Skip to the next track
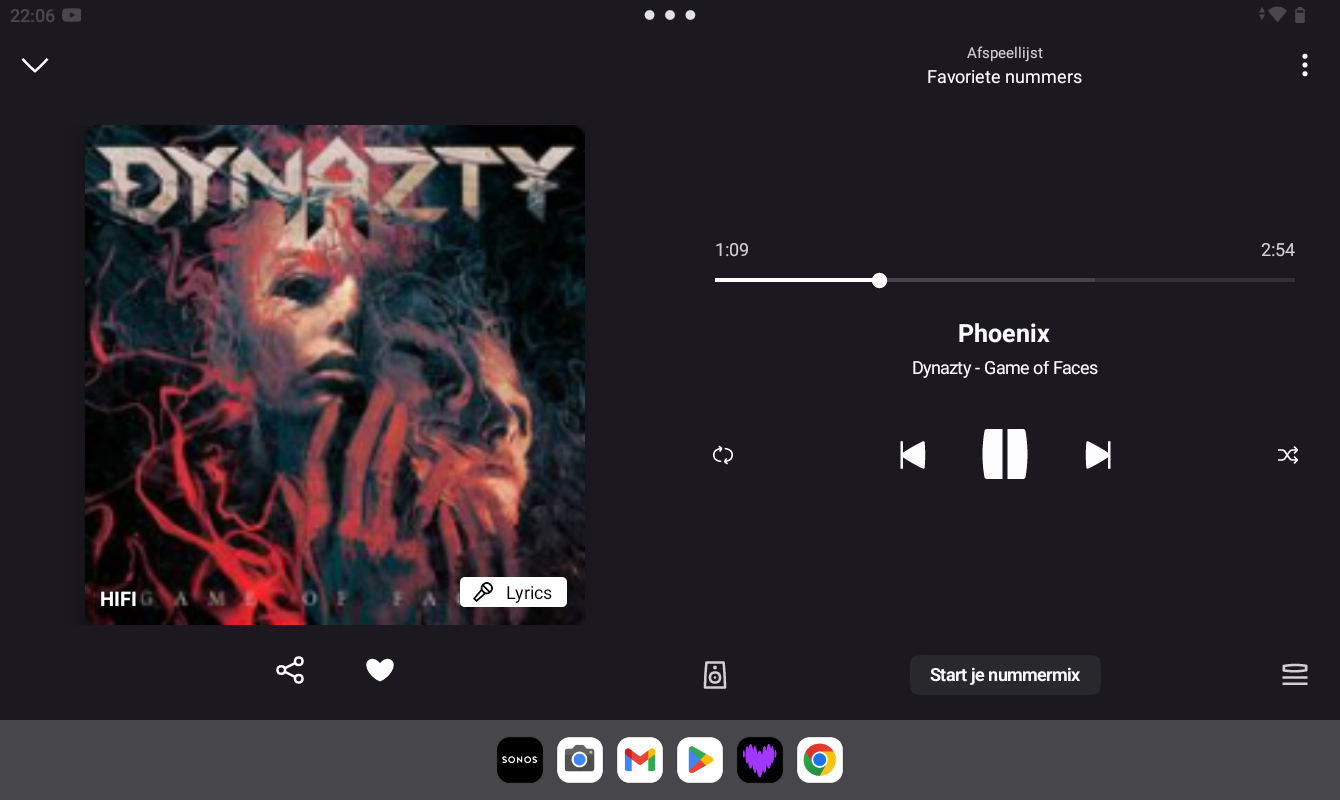Screen dimensions: 1340x800 pos(1098,455)
